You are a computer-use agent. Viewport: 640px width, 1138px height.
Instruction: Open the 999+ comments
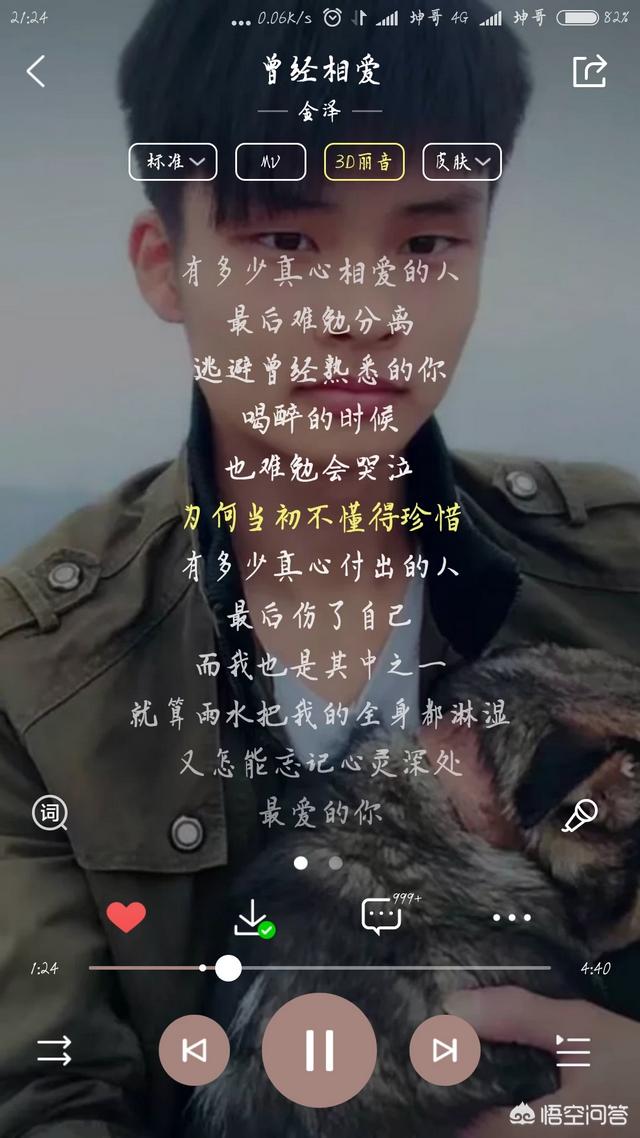381,916
